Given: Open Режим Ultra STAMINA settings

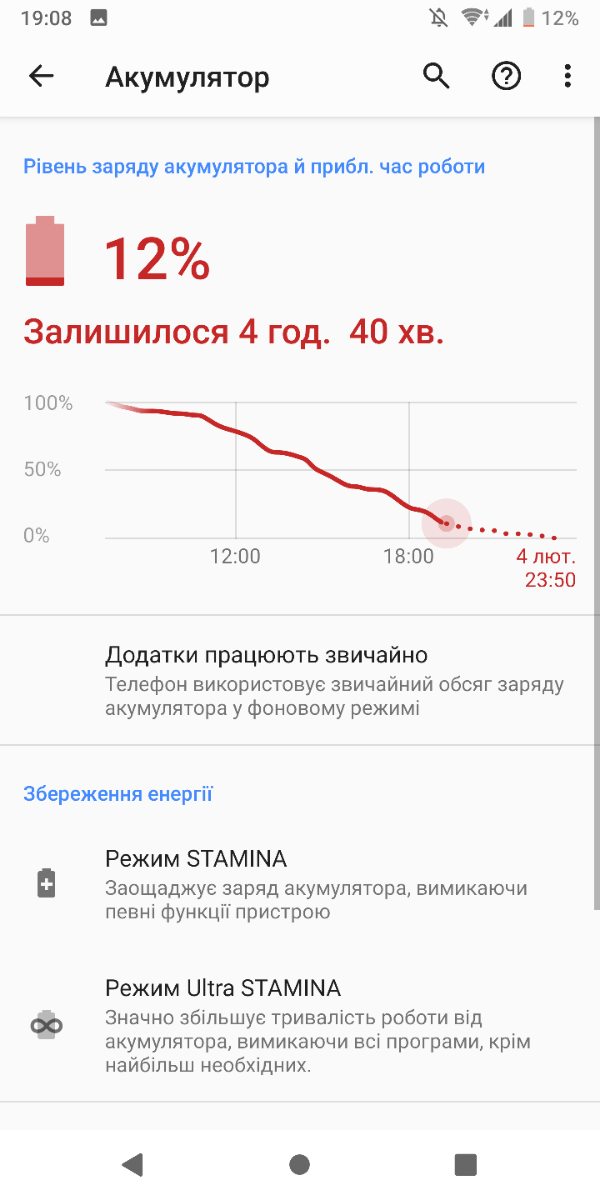Looking at the screenshot, I should click(300, 1027).
